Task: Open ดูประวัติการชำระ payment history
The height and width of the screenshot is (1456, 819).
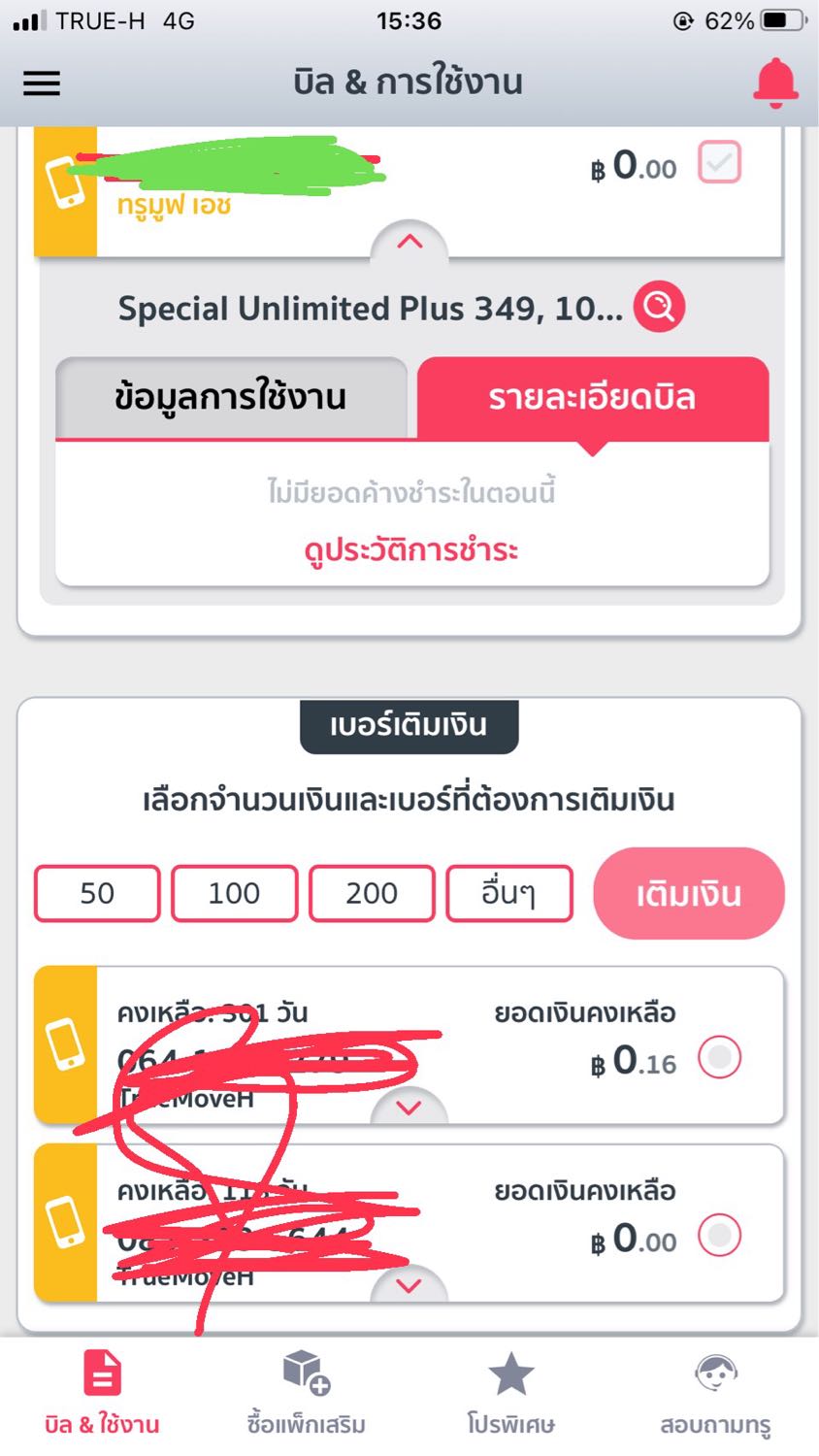Action: coord(411,550)
